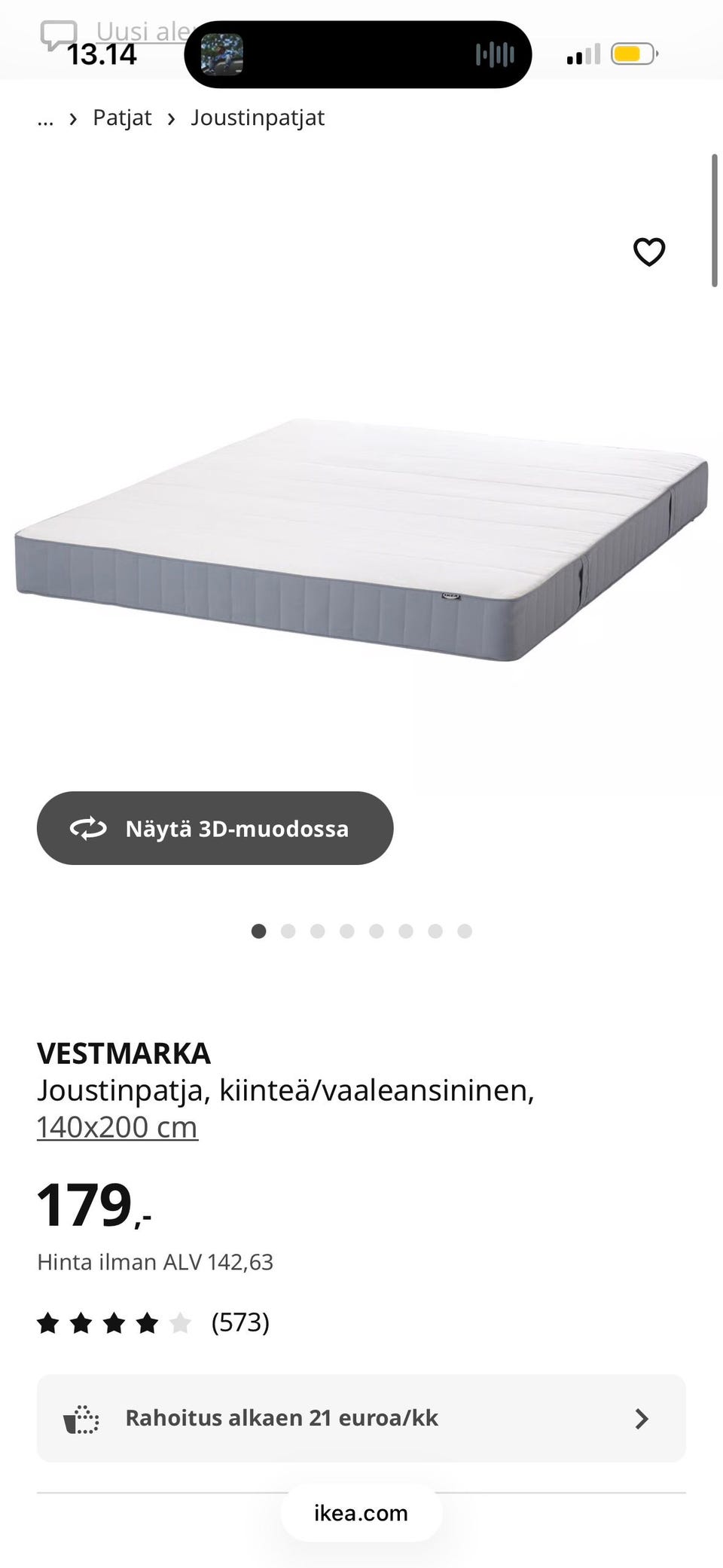
Task: Tap the 3D rotate icon
Action: (x=90, y=827)
